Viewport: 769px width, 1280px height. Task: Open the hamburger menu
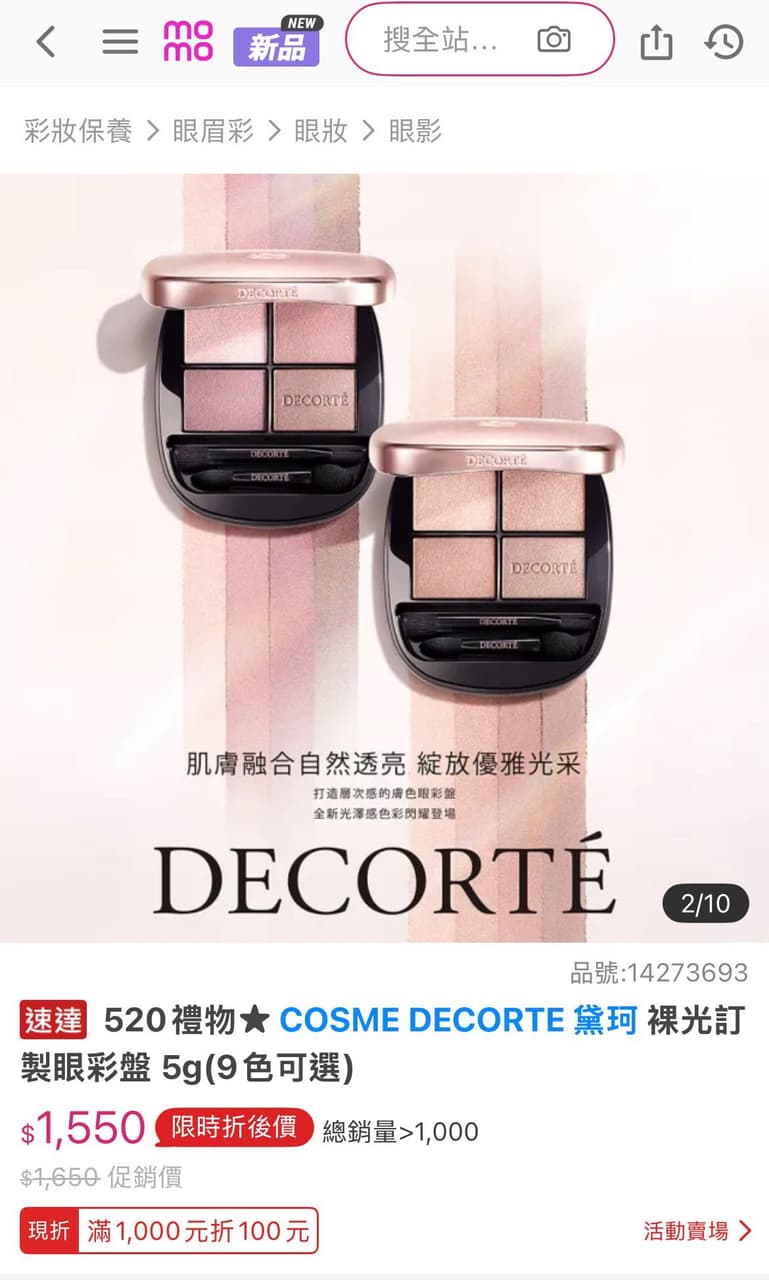(x=121, y=42)
